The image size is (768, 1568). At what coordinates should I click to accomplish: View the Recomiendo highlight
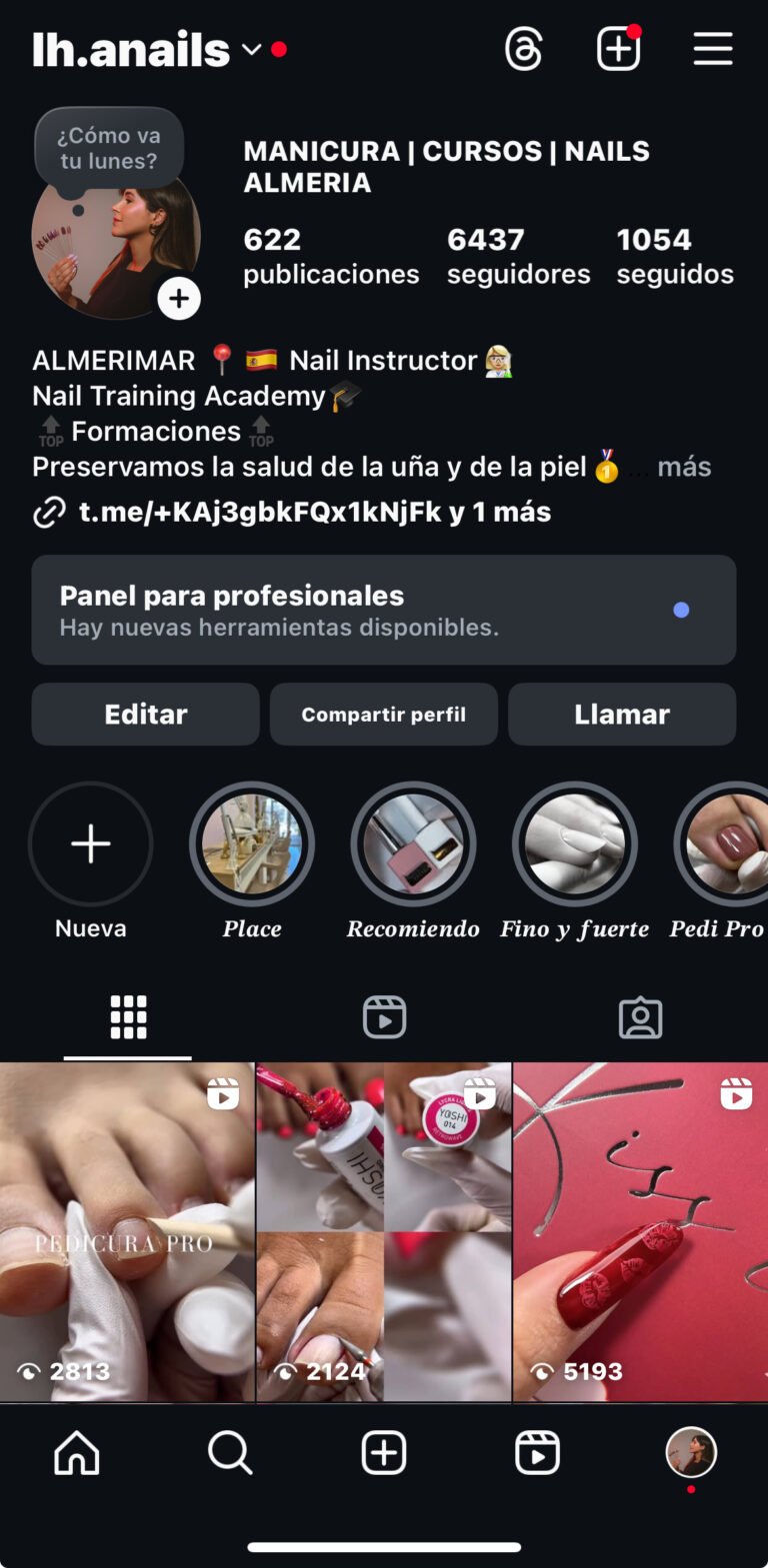click(413, 844)
